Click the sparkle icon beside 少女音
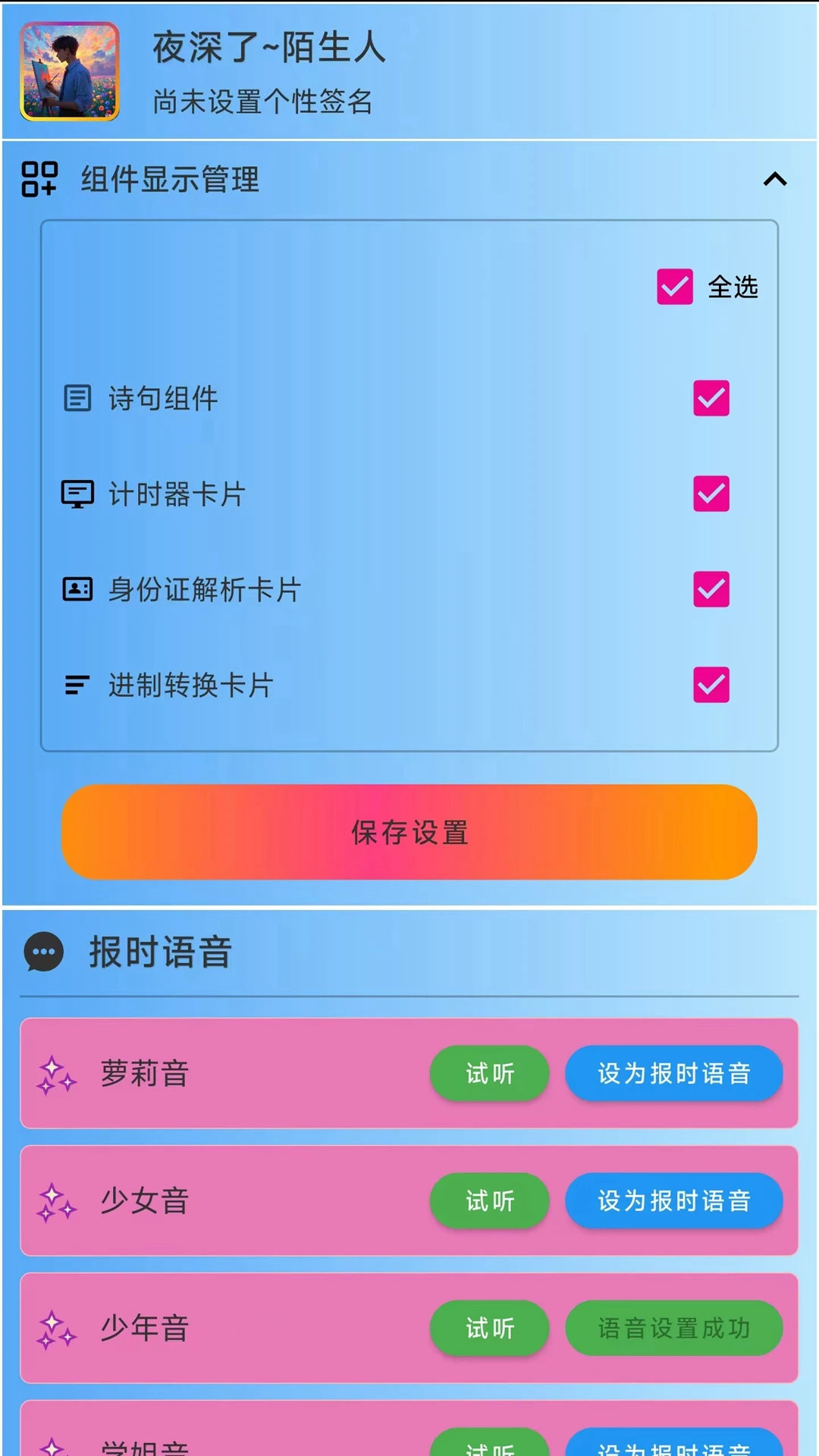 56,1201
